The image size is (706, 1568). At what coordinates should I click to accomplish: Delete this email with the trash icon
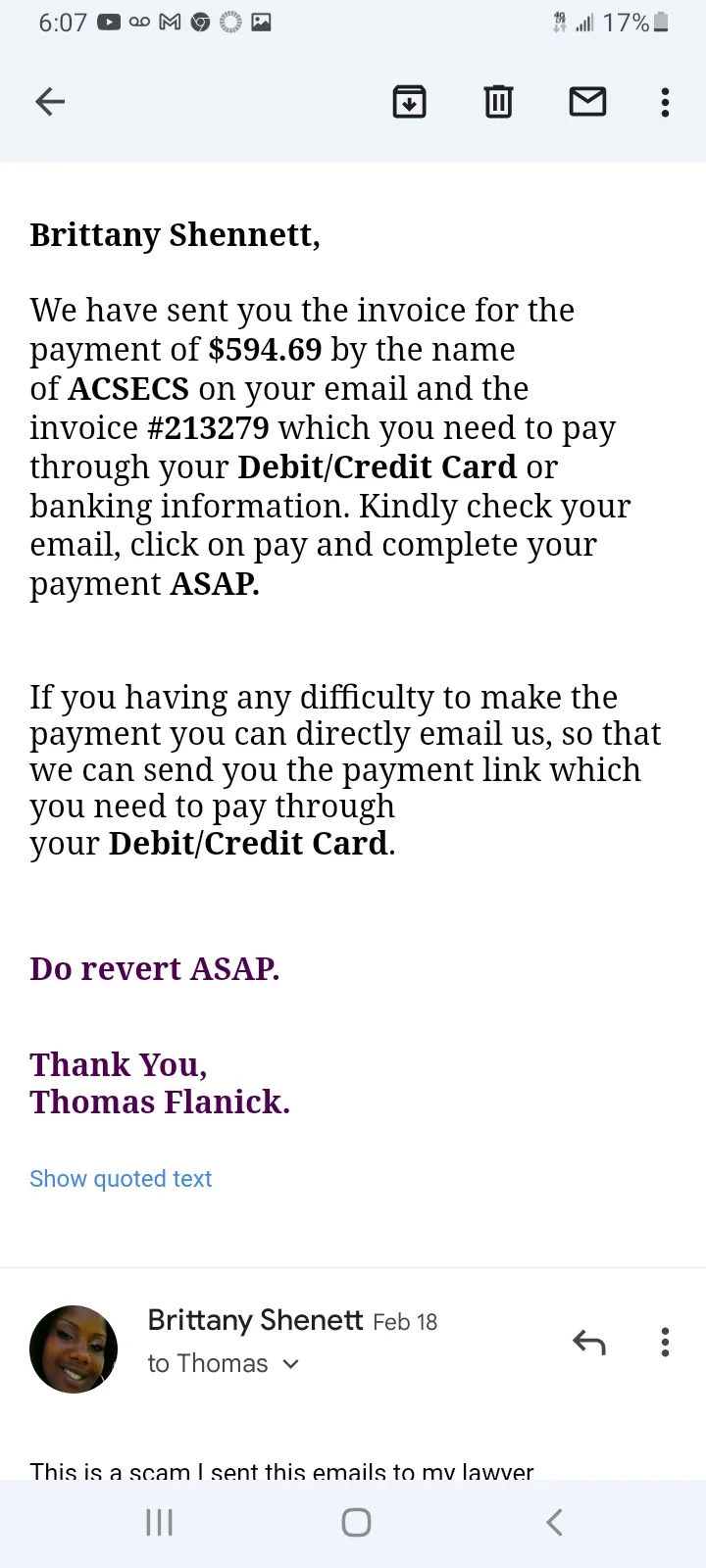(x=498, y=101)
